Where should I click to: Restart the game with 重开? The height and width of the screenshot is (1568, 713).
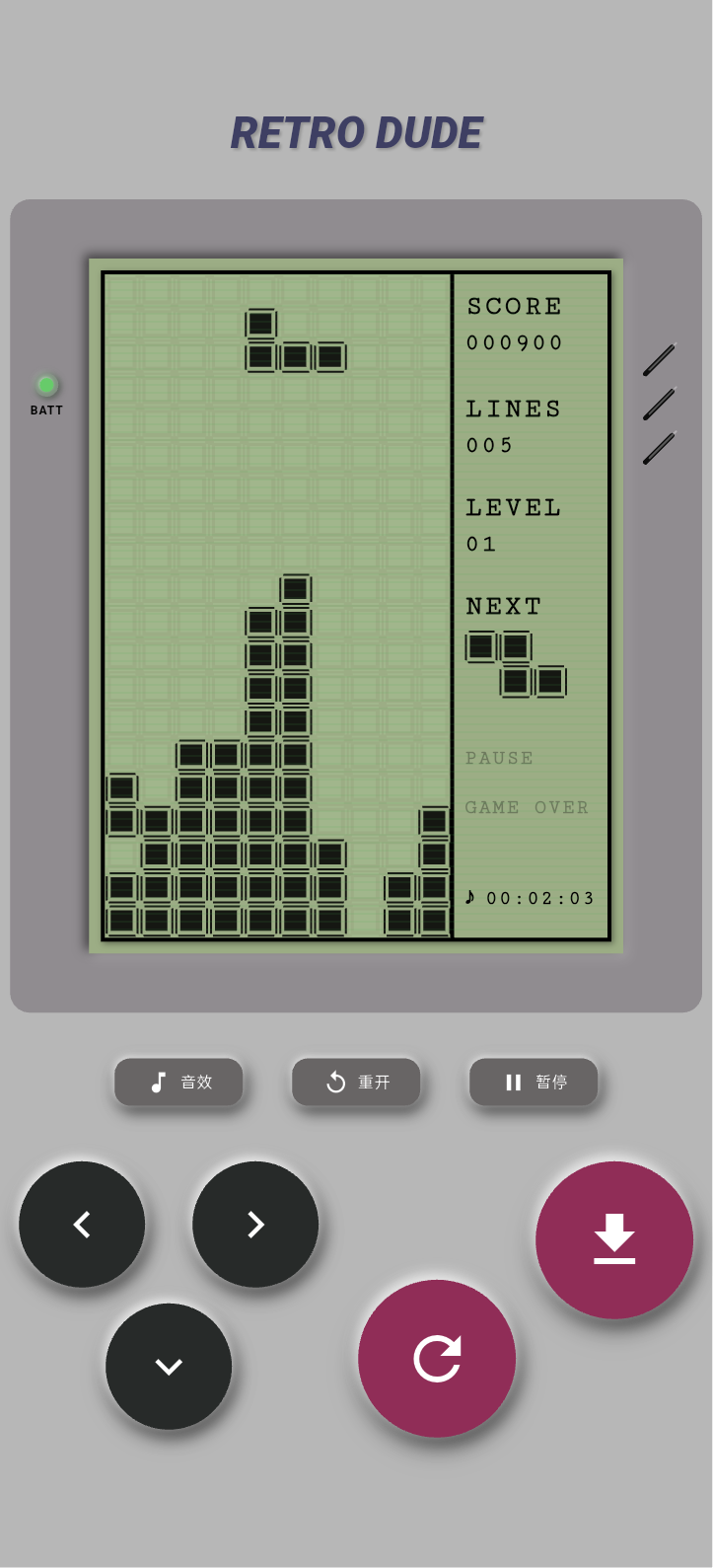pos(356,1083)
